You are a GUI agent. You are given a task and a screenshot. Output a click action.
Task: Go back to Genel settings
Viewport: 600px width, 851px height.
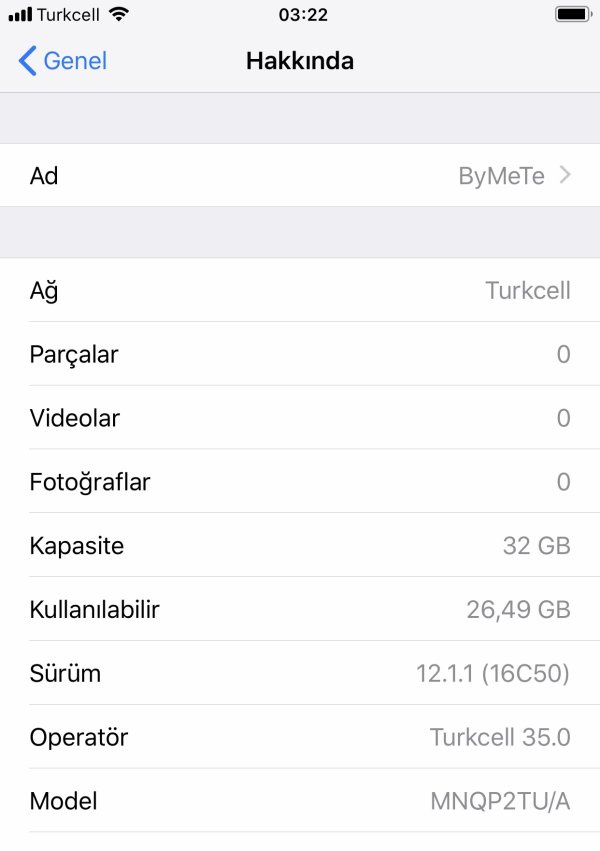coord(62,61)
